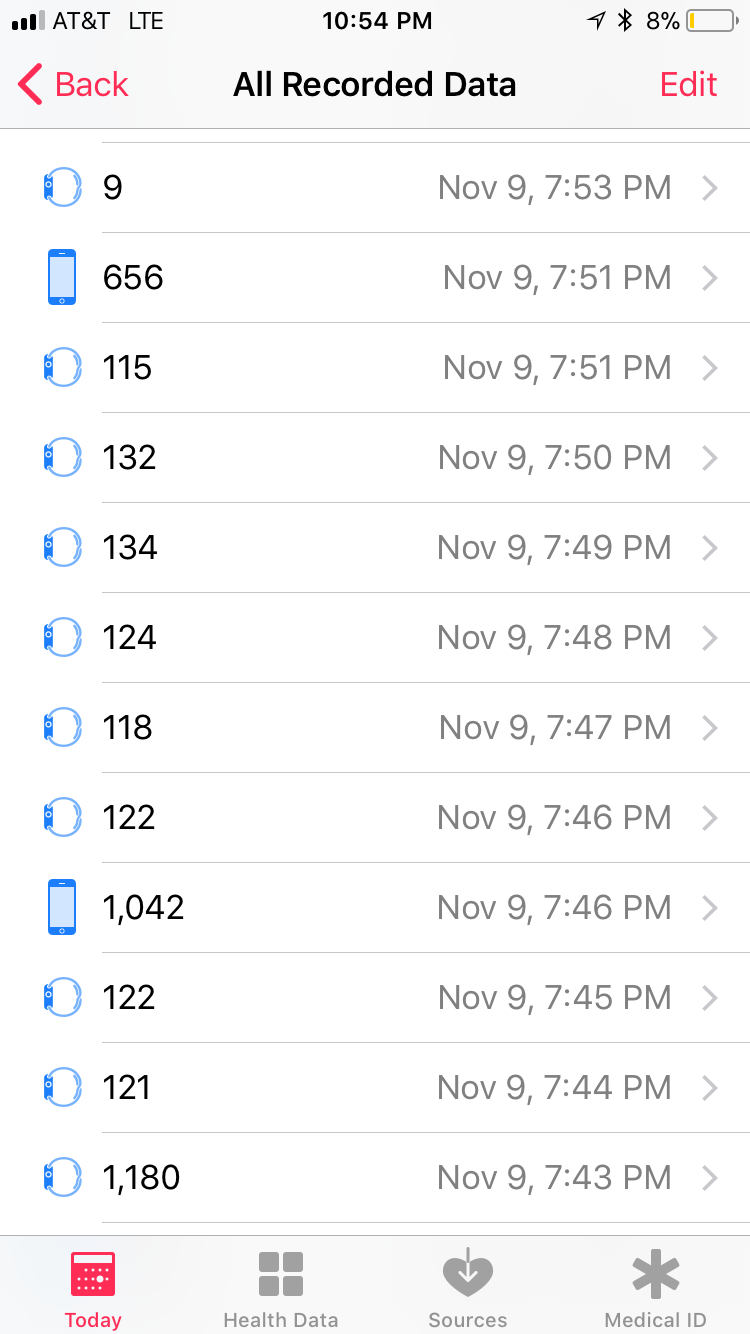Open the Sources tab
Screen dimensions: 750x1334
tap(468, 1288)
